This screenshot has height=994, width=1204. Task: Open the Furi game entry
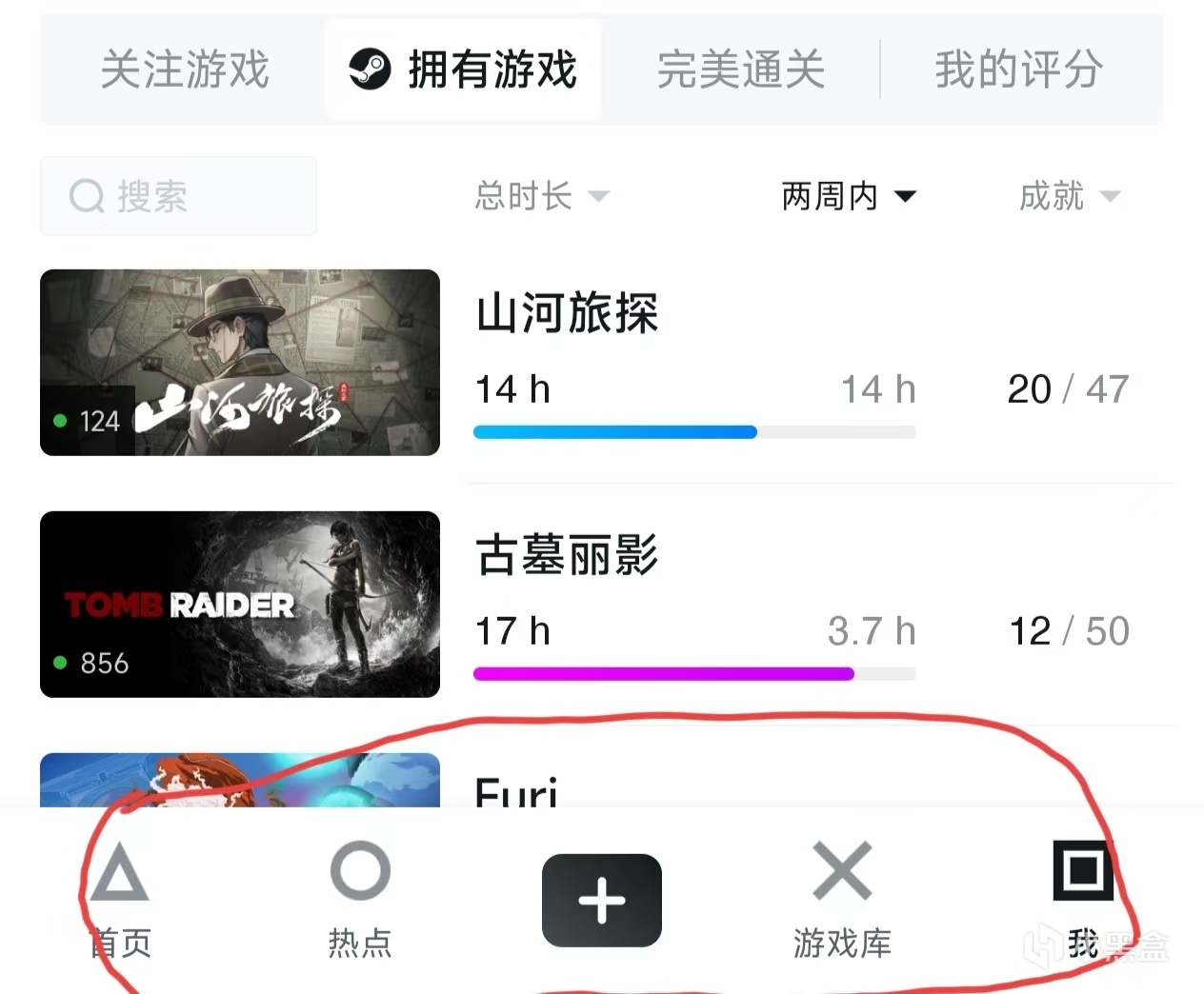click(x=516, y=790)
